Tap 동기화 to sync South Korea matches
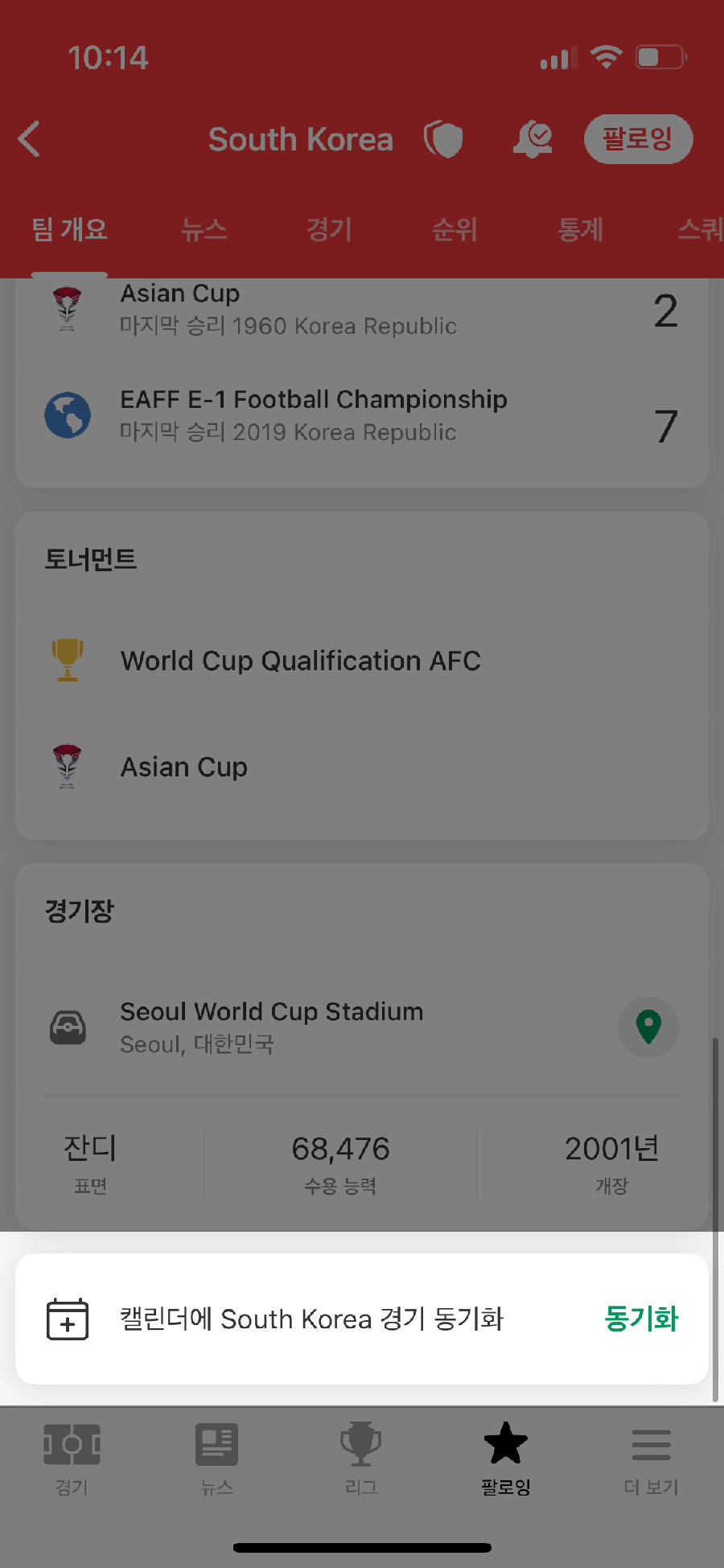The image size is (724, 1568). click(641, 1318)
